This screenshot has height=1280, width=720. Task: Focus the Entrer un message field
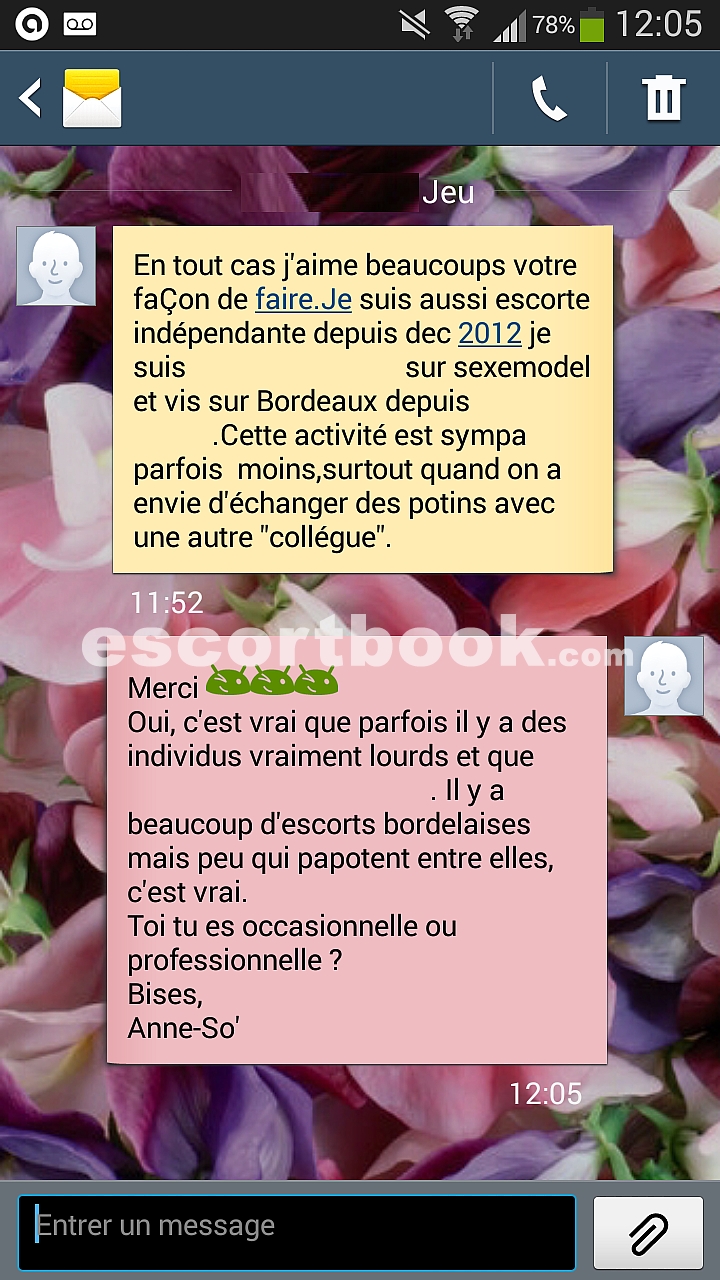[297, 1232]
